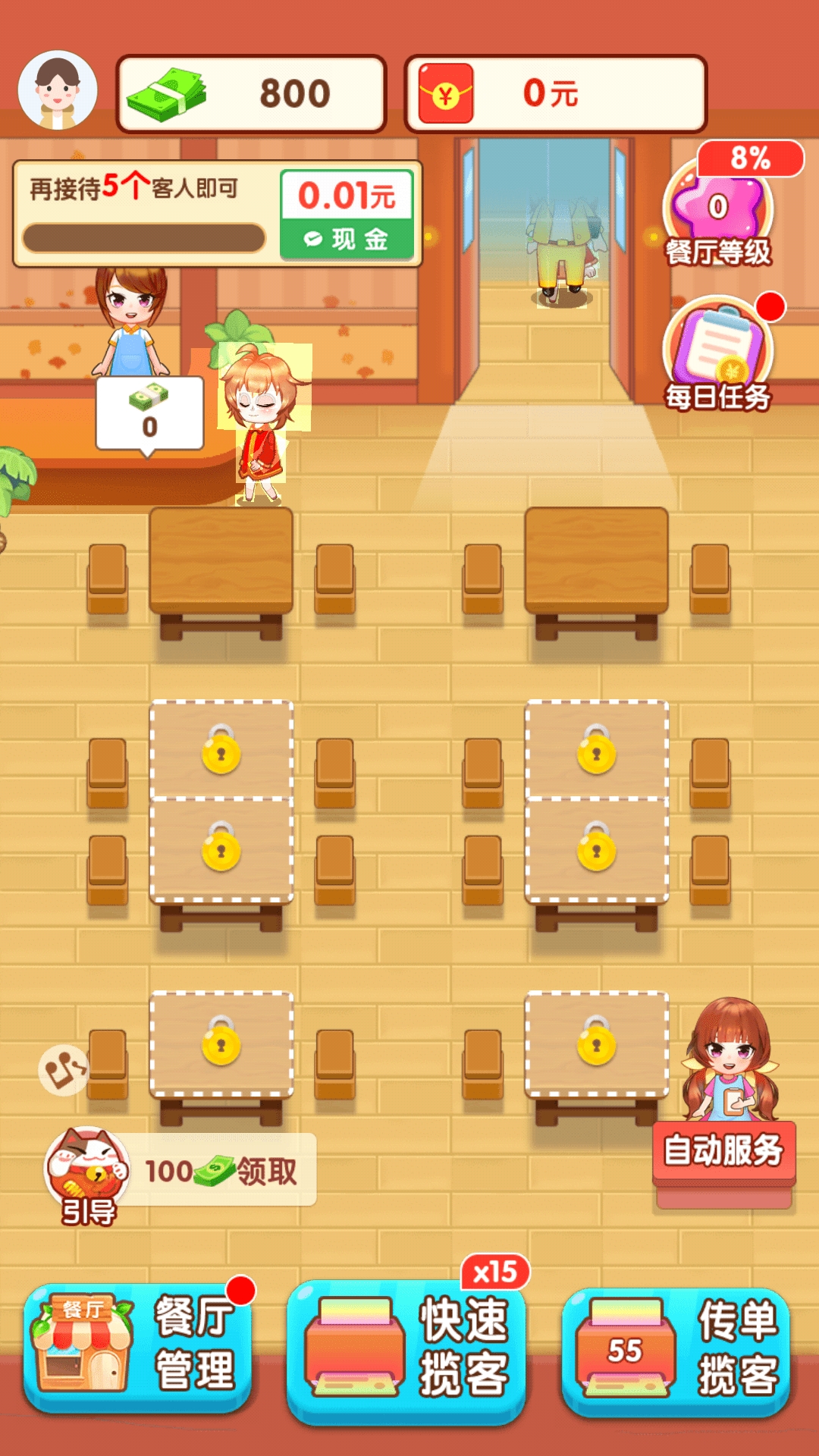Tap the red envelope 红包 icon
Image resolution: width=819 pixels, height=1456 pixels.
447,95
